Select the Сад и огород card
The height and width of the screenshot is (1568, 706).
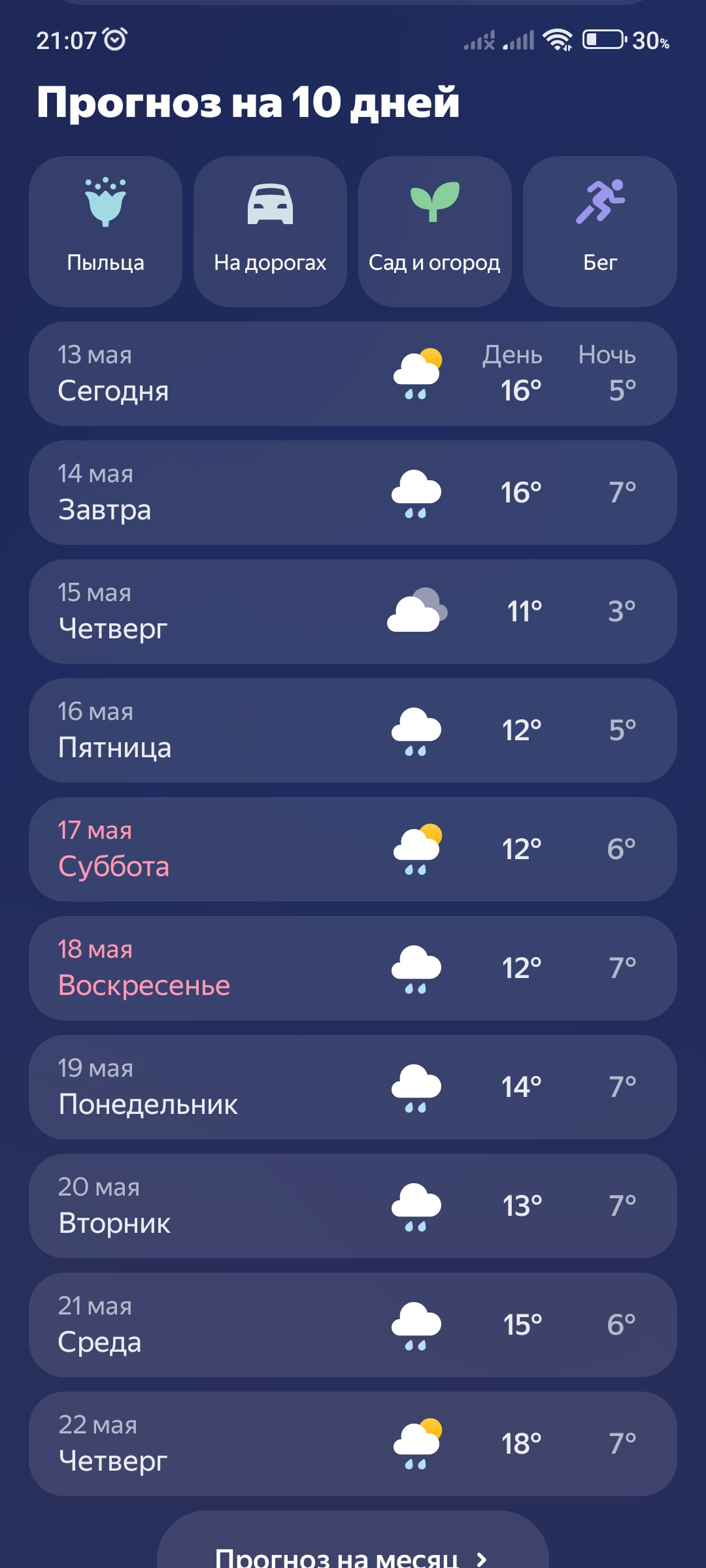435,231
